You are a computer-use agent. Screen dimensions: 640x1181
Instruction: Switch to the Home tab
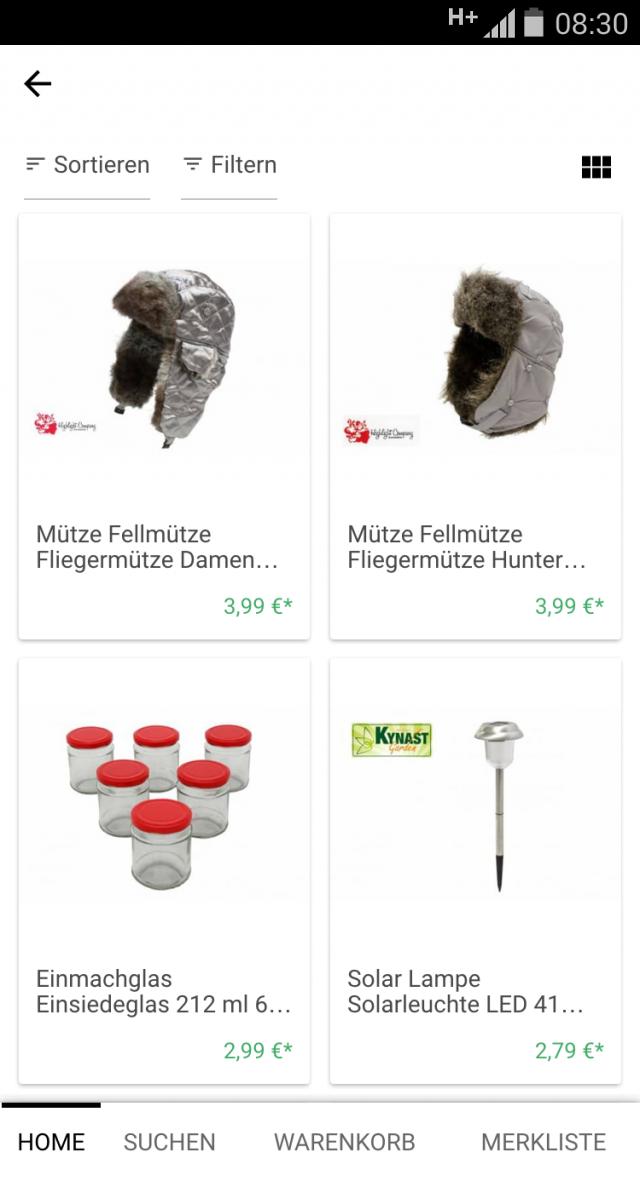(x=51, y=1142)
